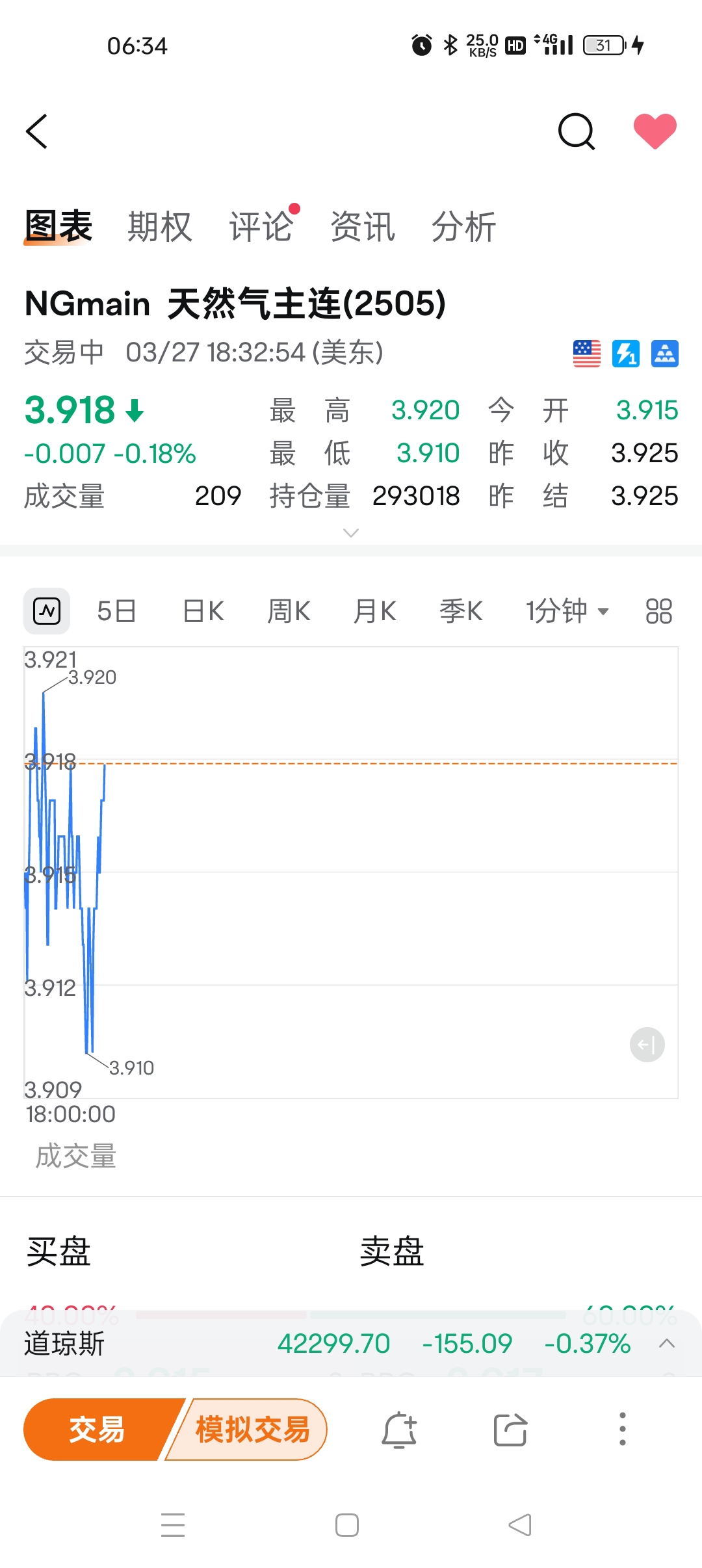Remove from favorites with the heart icon
The height and width of the screenshot is (1568, 702).
coord(655,131)
